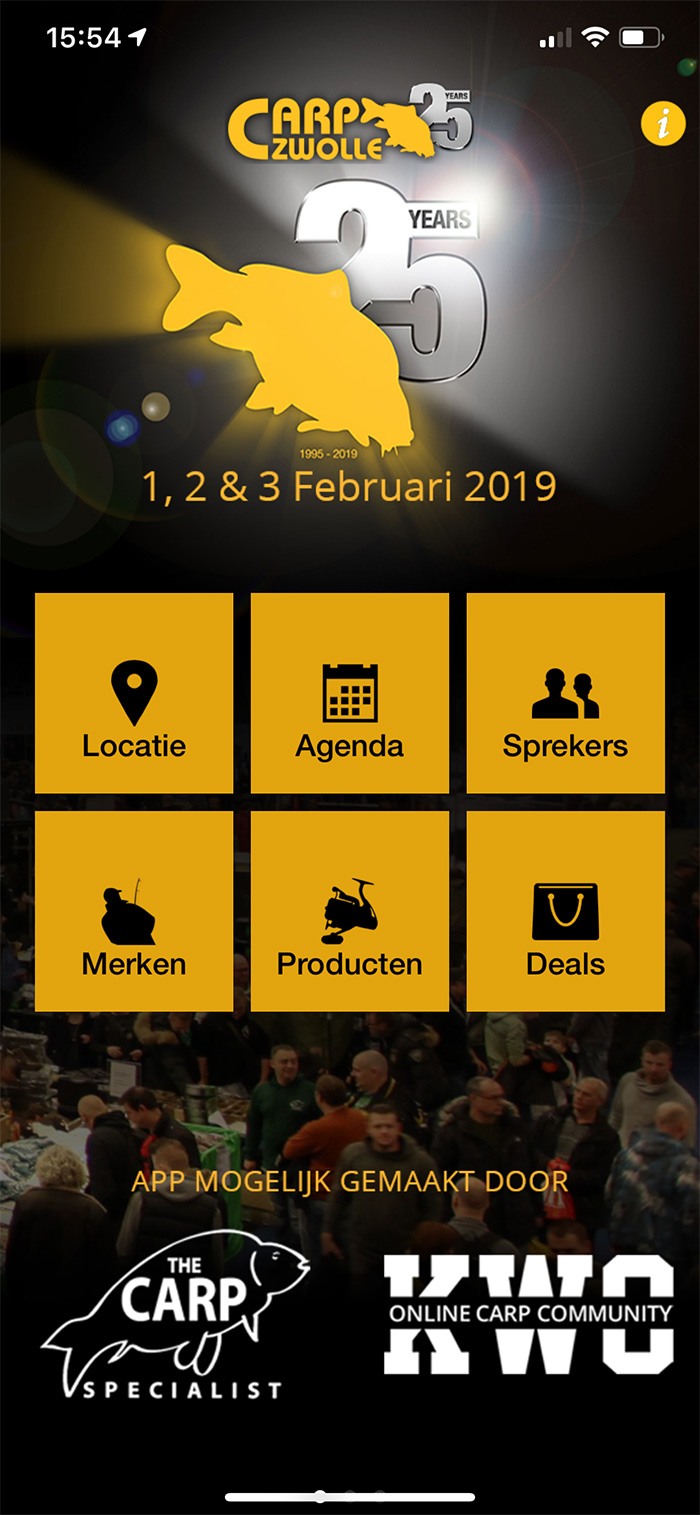Check out the Deals tile
Image resolution: width=700 pixels, height=1515 pixels.
pos(566,911)
